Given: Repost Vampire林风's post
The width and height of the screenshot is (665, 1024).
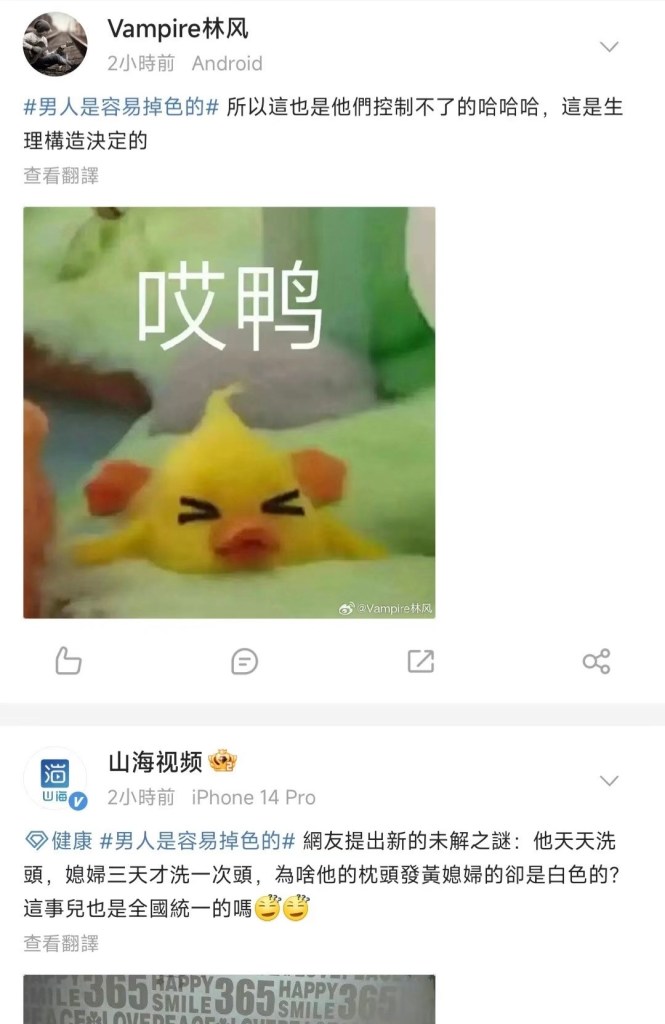Looking at the screenshot, I should (420, 661).
